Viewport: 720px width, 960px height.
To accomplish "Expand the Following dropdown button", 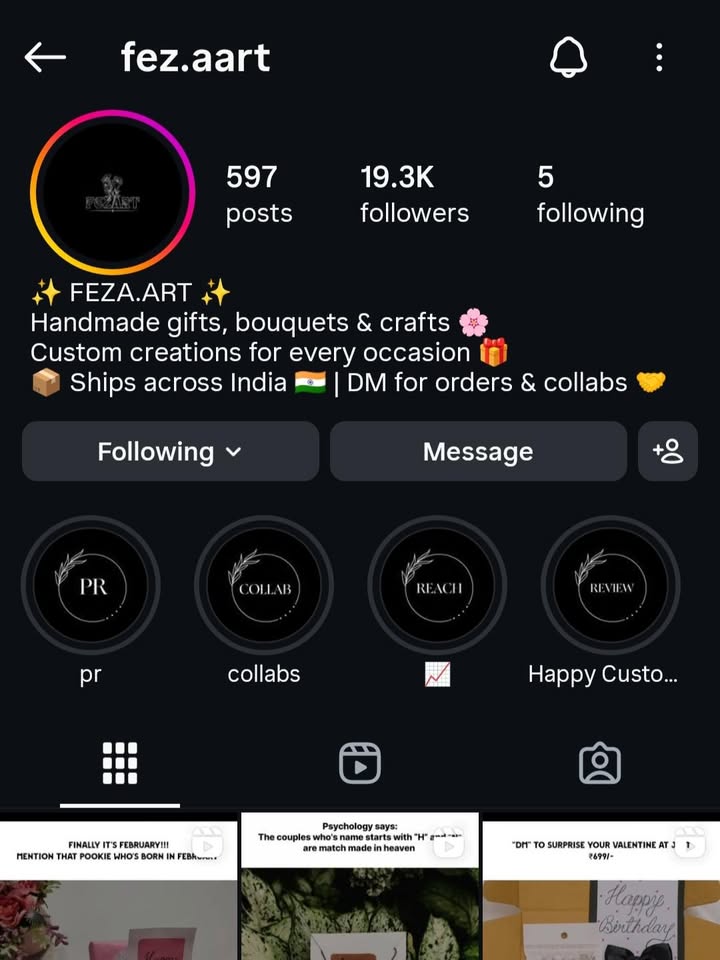I will pos(170,451).
